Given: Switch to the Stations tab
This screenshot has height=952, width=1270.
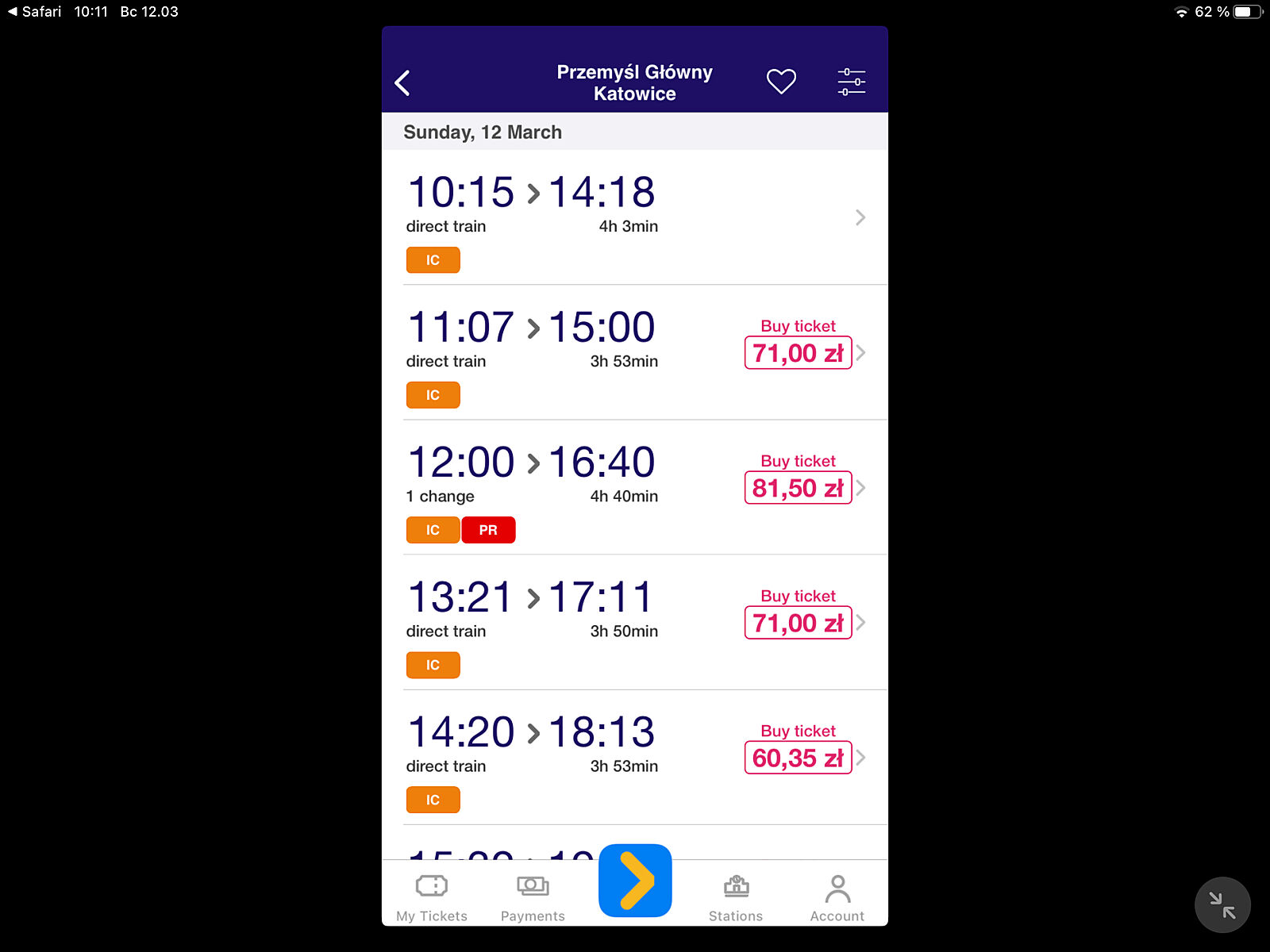Looking at the screenshot, I should [x=736, y=897].
